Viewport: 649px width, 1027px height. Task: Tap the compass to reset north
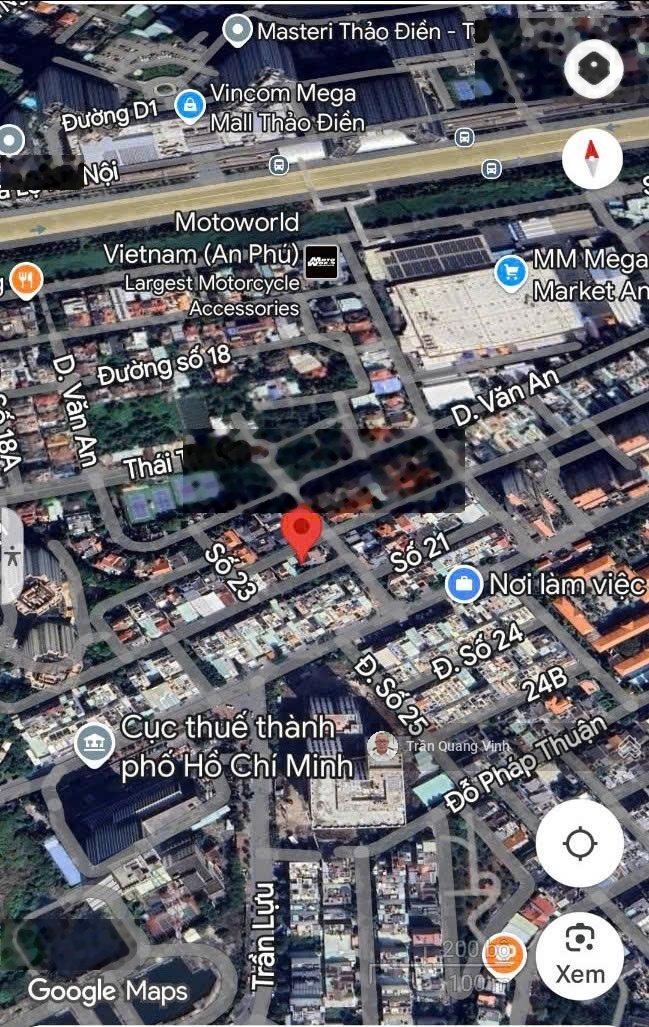(592, 159)
